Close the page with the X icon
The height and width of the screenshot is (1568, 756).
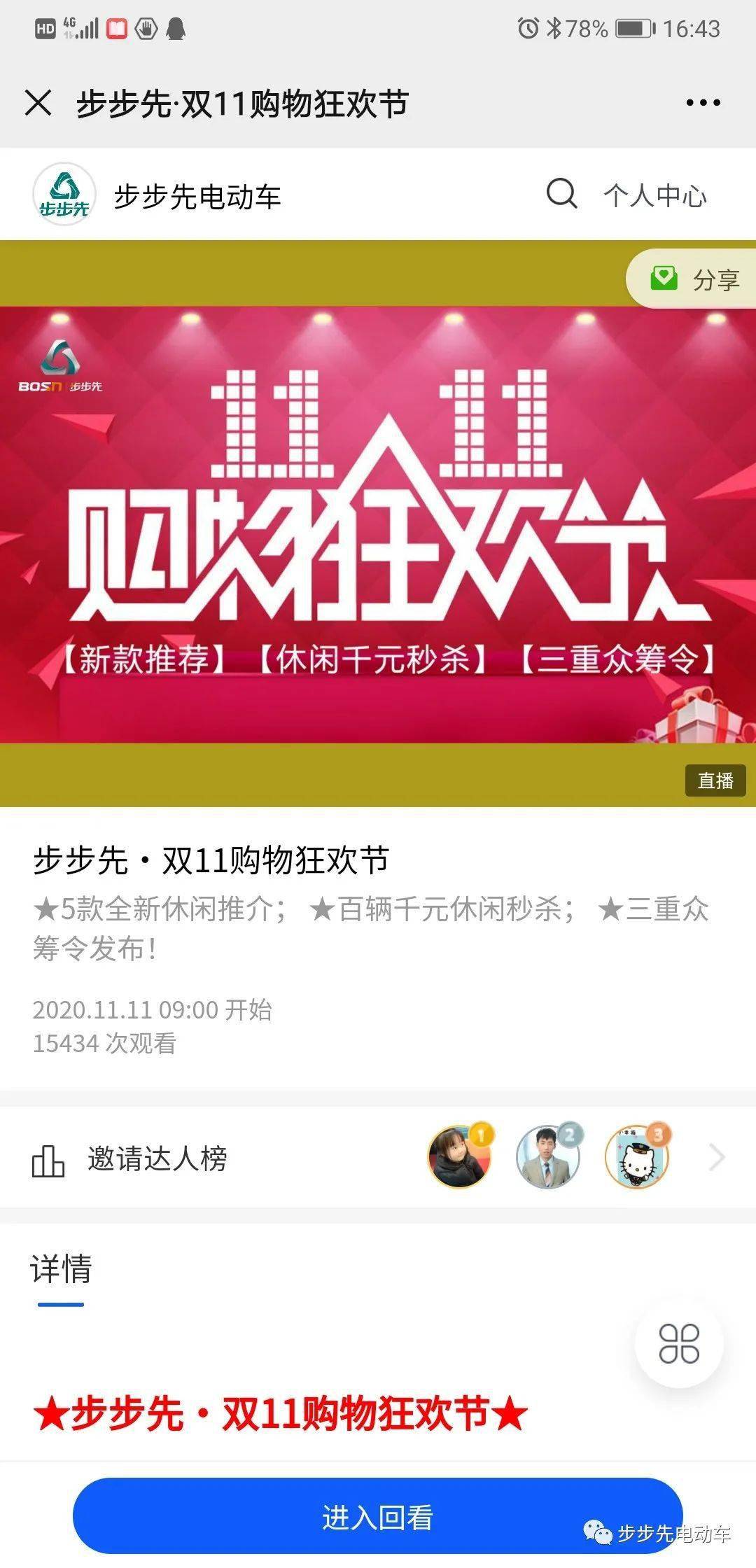pyautogui.click(x=38, y=103)
